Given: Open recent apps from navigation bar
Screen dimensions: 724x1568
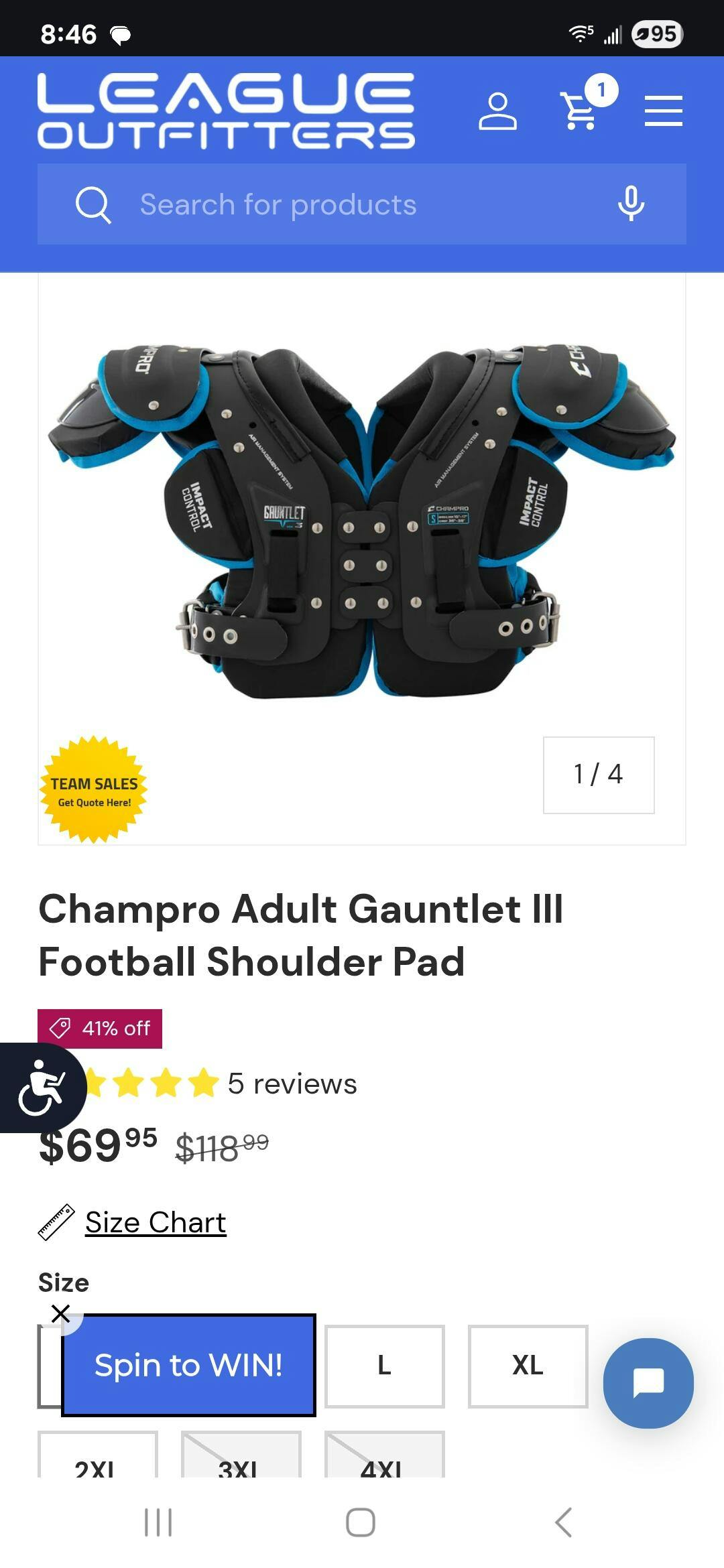Looking at the screenshot, I should [158, 1522].
